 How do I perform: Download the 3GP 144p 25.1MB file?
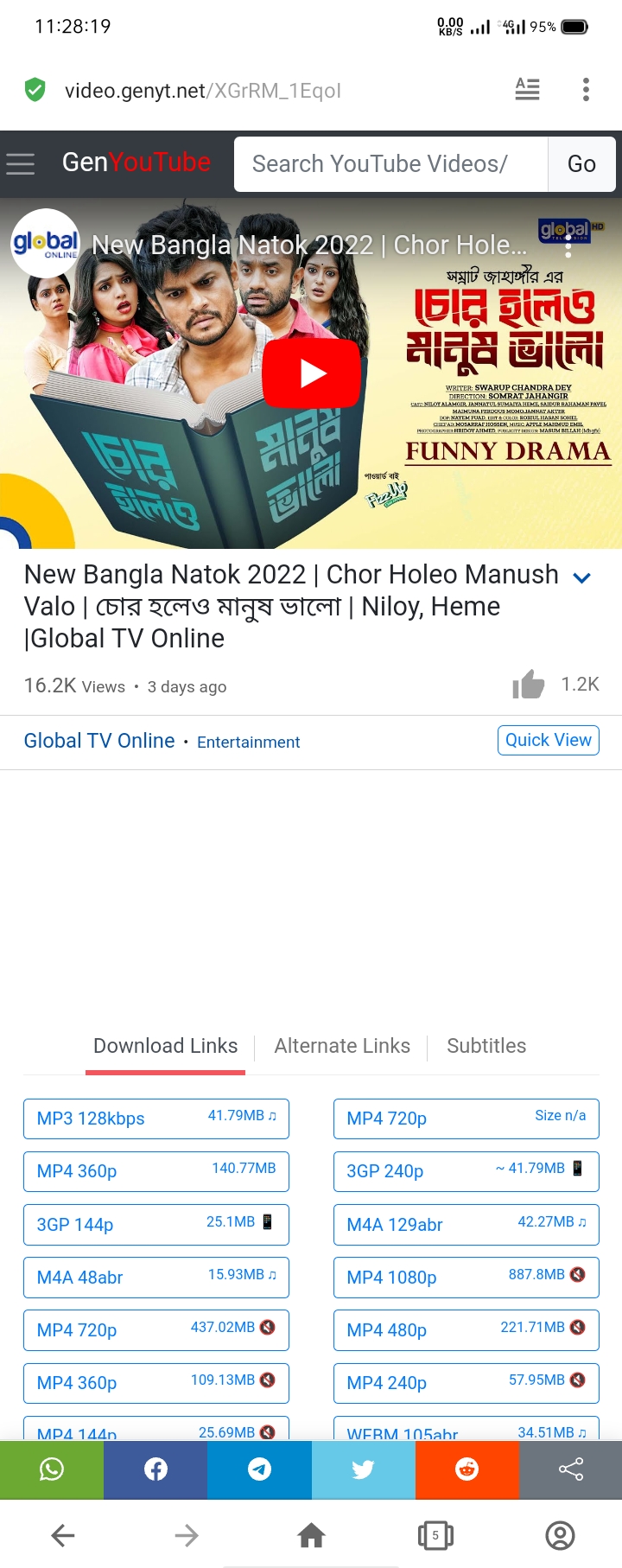tap(156, 1224)
